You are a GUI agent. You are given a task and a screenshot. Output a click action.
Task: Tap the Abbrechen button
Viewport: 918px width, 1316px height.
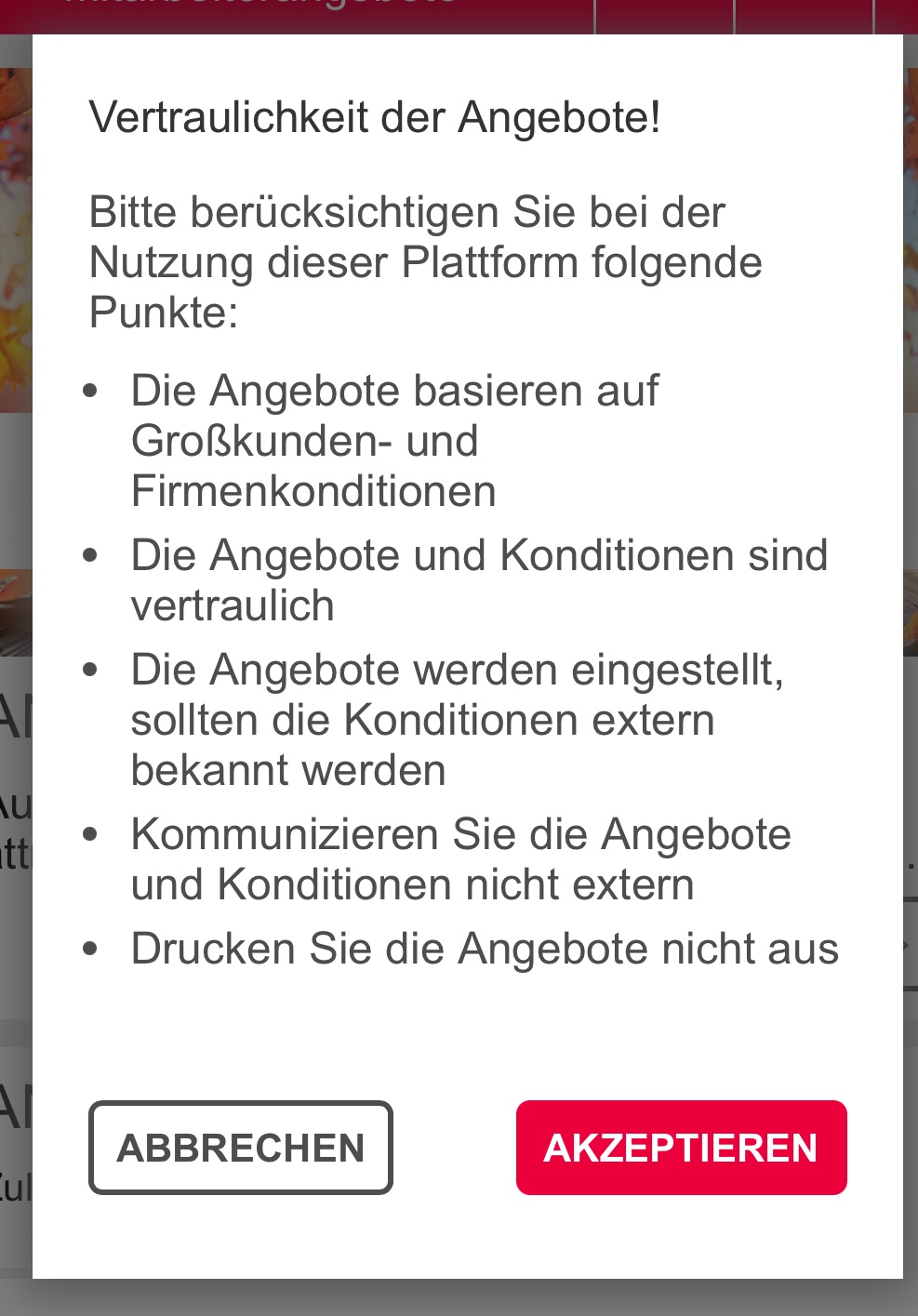(241, 1148)
